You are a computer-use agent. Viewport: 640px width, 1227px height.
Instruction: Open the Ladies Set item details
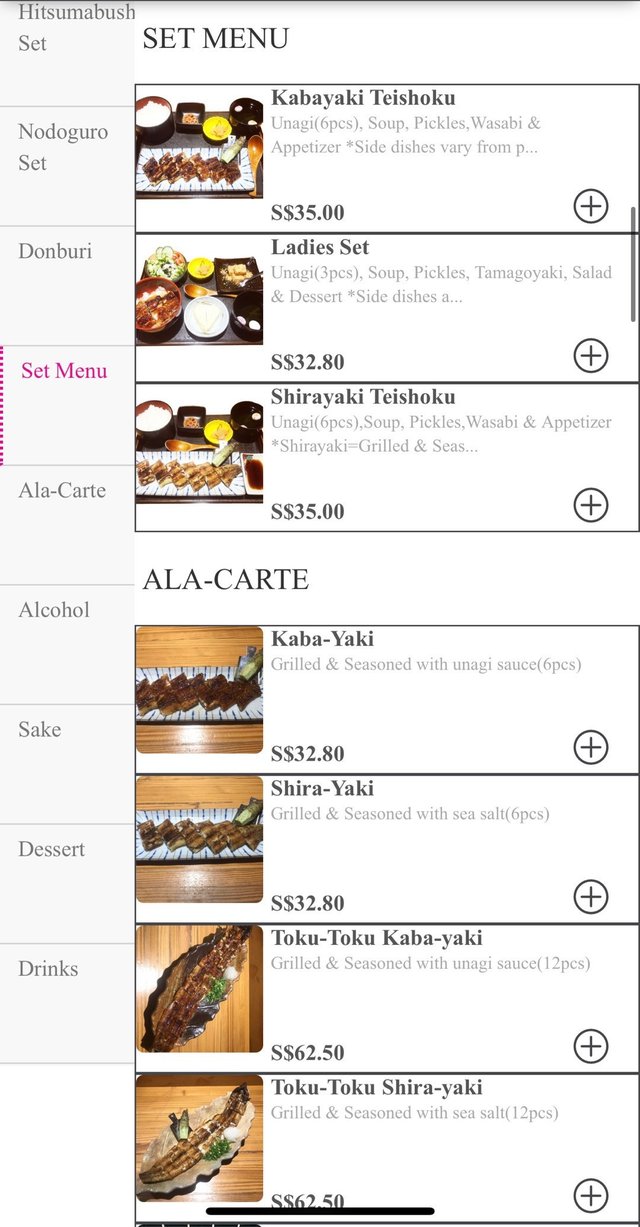point(320,248)
